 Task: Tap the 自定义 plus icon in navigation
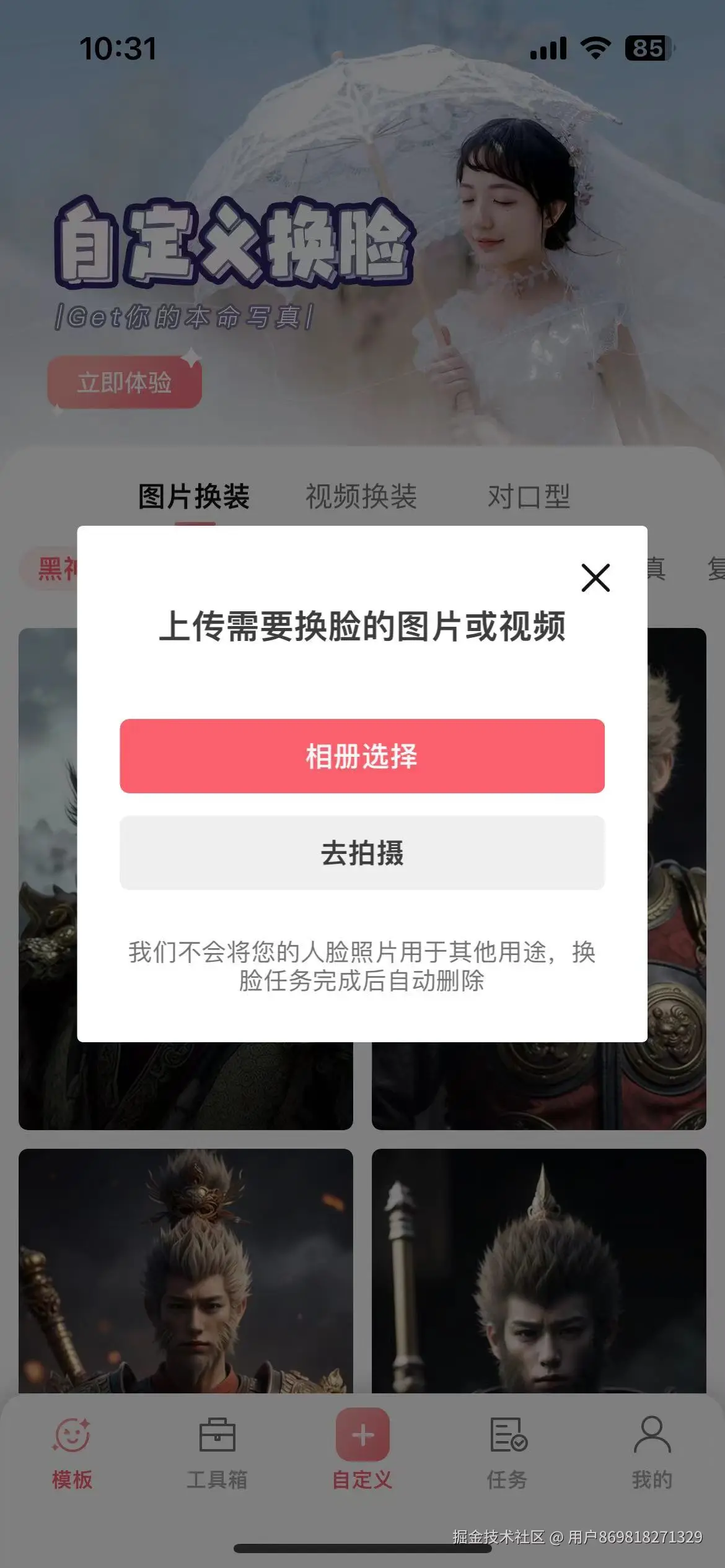point(362,1434)
